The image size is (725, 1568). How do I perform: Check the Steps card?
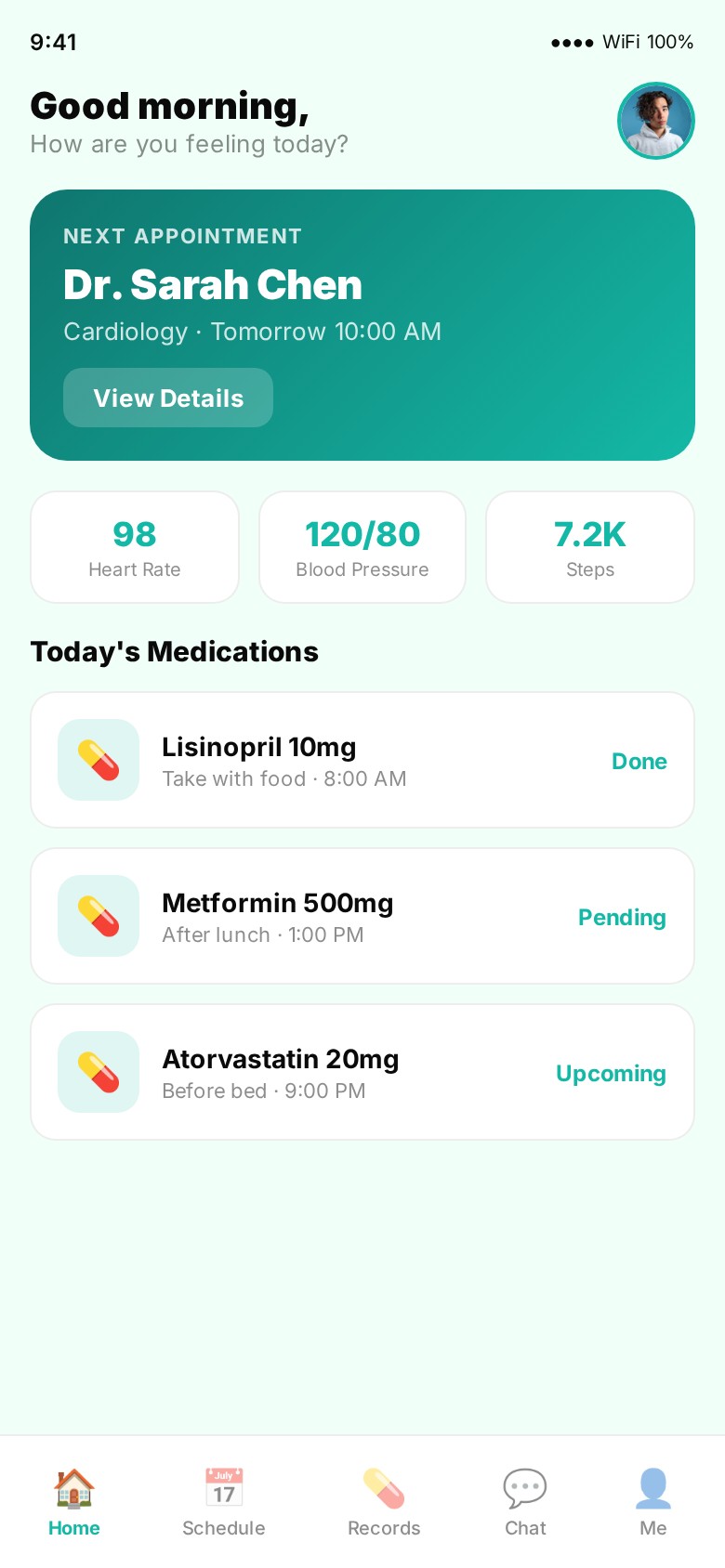click(590, 547)
